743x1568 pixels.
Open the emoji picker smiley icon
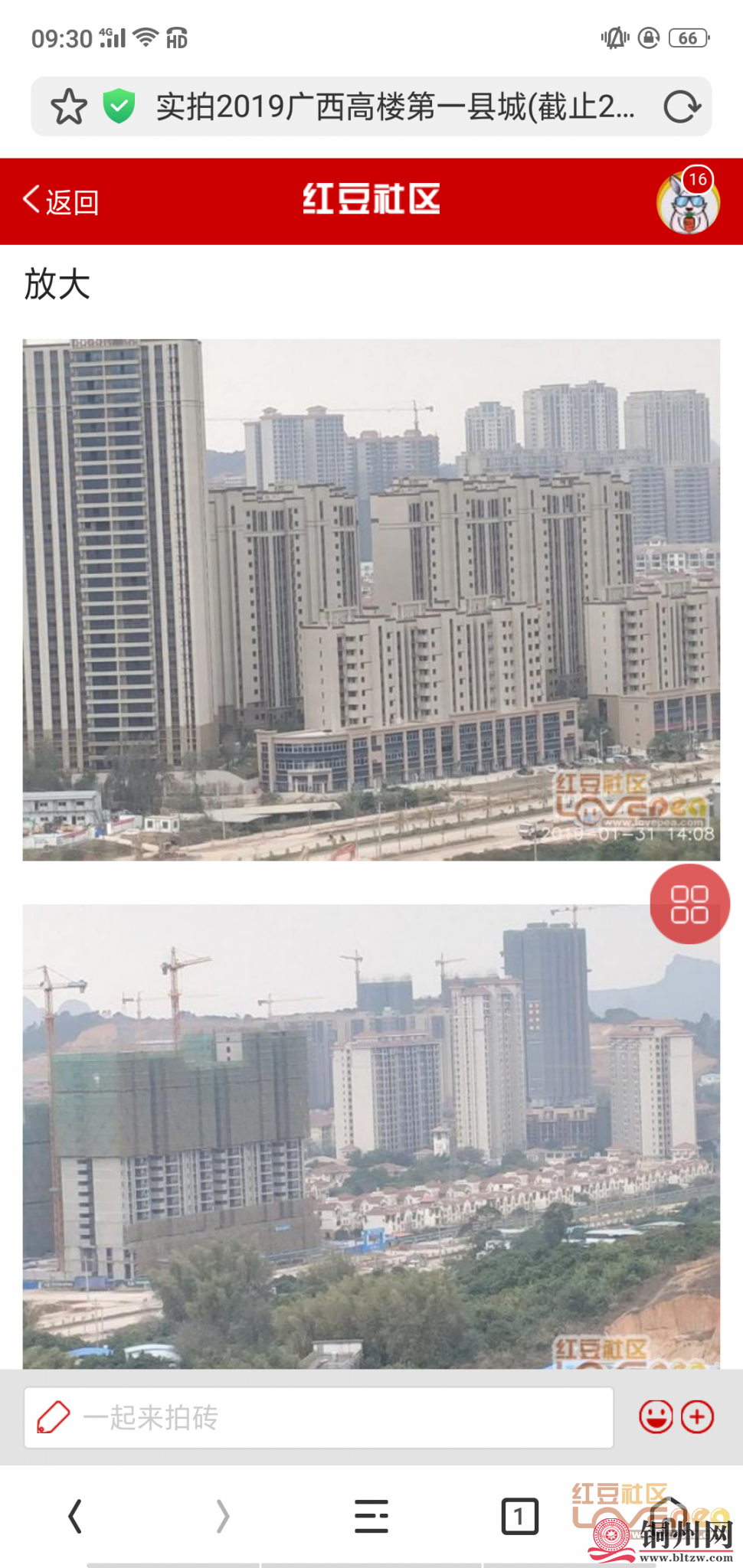coord(656,1417)
